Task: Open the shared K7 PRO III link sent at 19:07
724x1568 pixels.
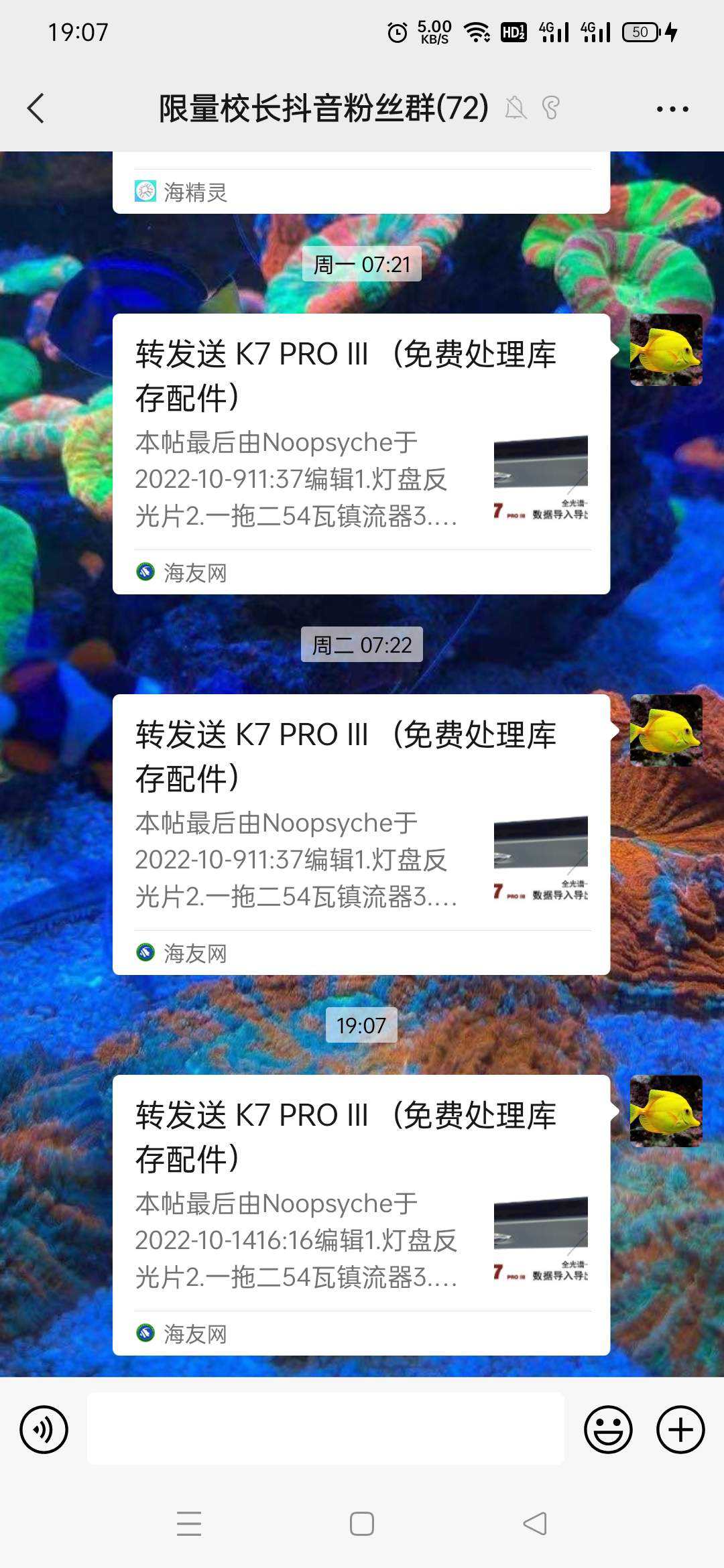Action: 361,1215
